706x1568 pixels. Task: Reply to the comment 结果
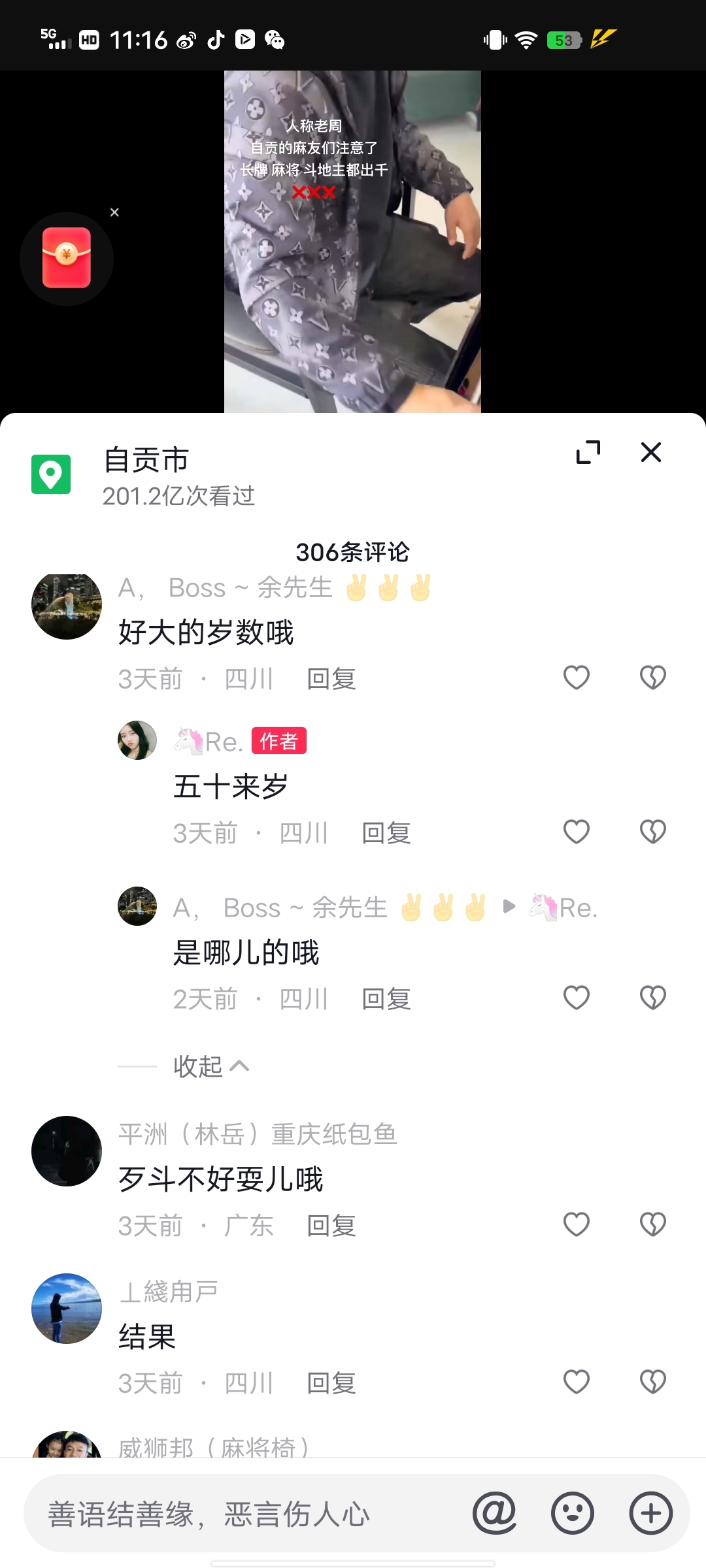[331, 1383]
